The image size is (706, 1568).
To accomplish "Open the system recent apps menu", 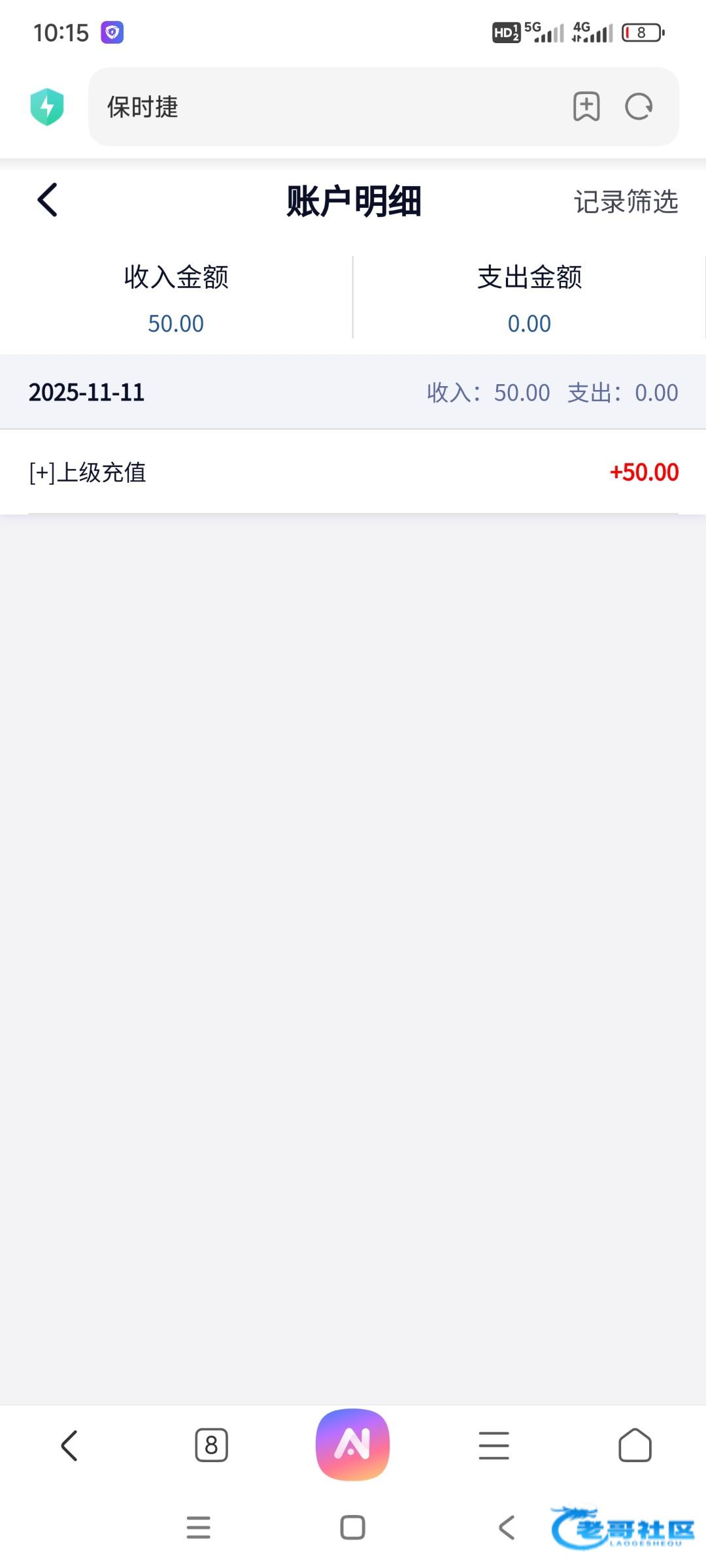I will click(x=198, y=1527).
